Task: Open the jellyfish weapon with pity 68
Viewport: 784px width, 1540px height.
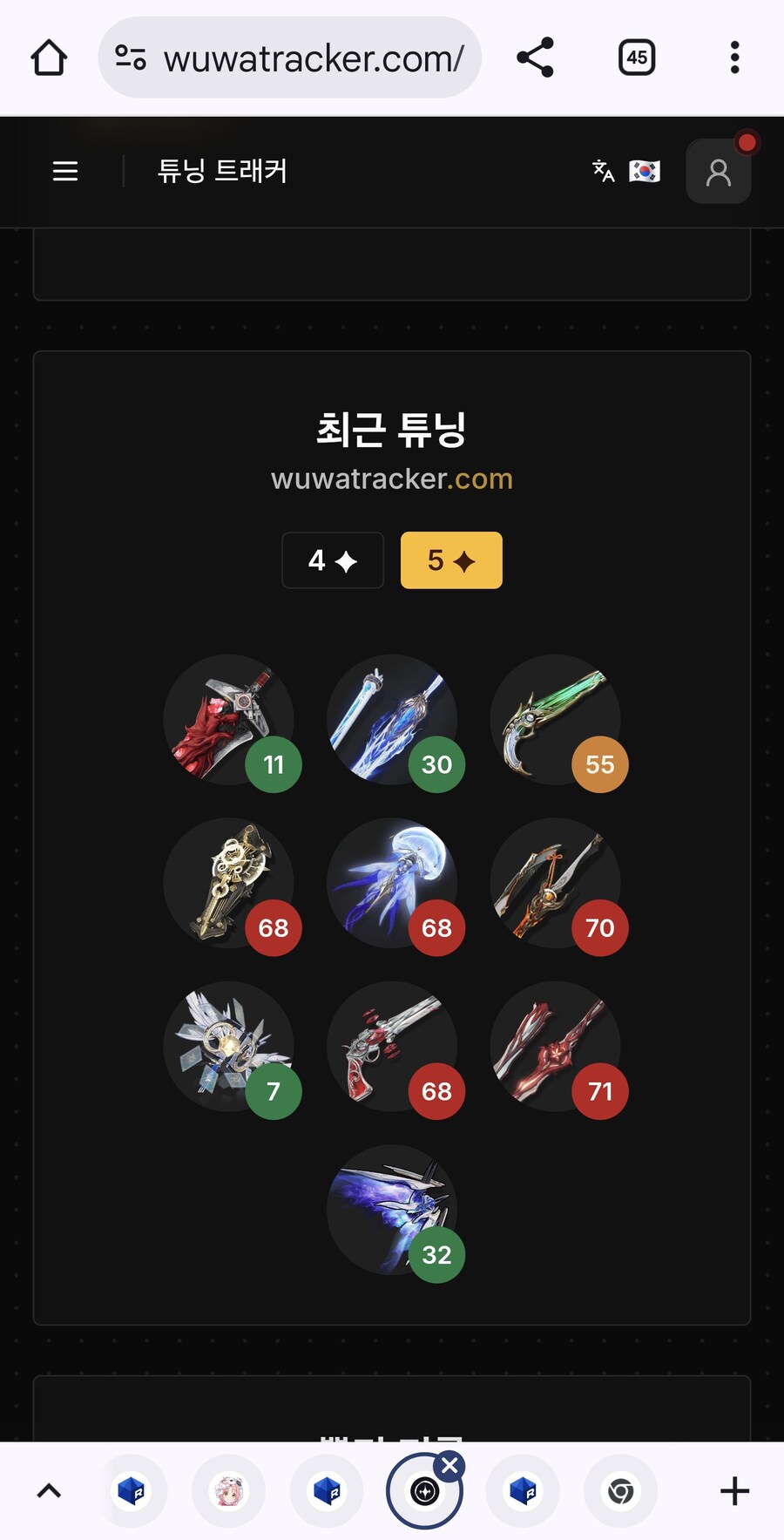Action: click(x=392, y=883)
